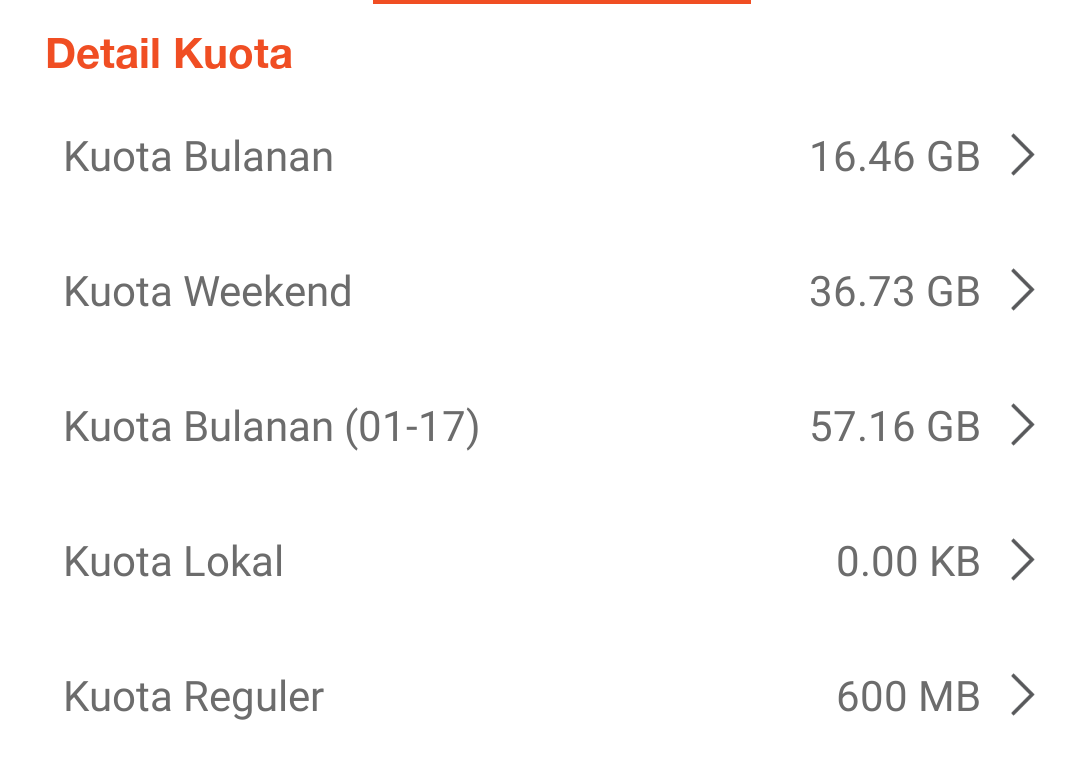
Task: Open the Kuota Weekend row
Action: (540, 291)
